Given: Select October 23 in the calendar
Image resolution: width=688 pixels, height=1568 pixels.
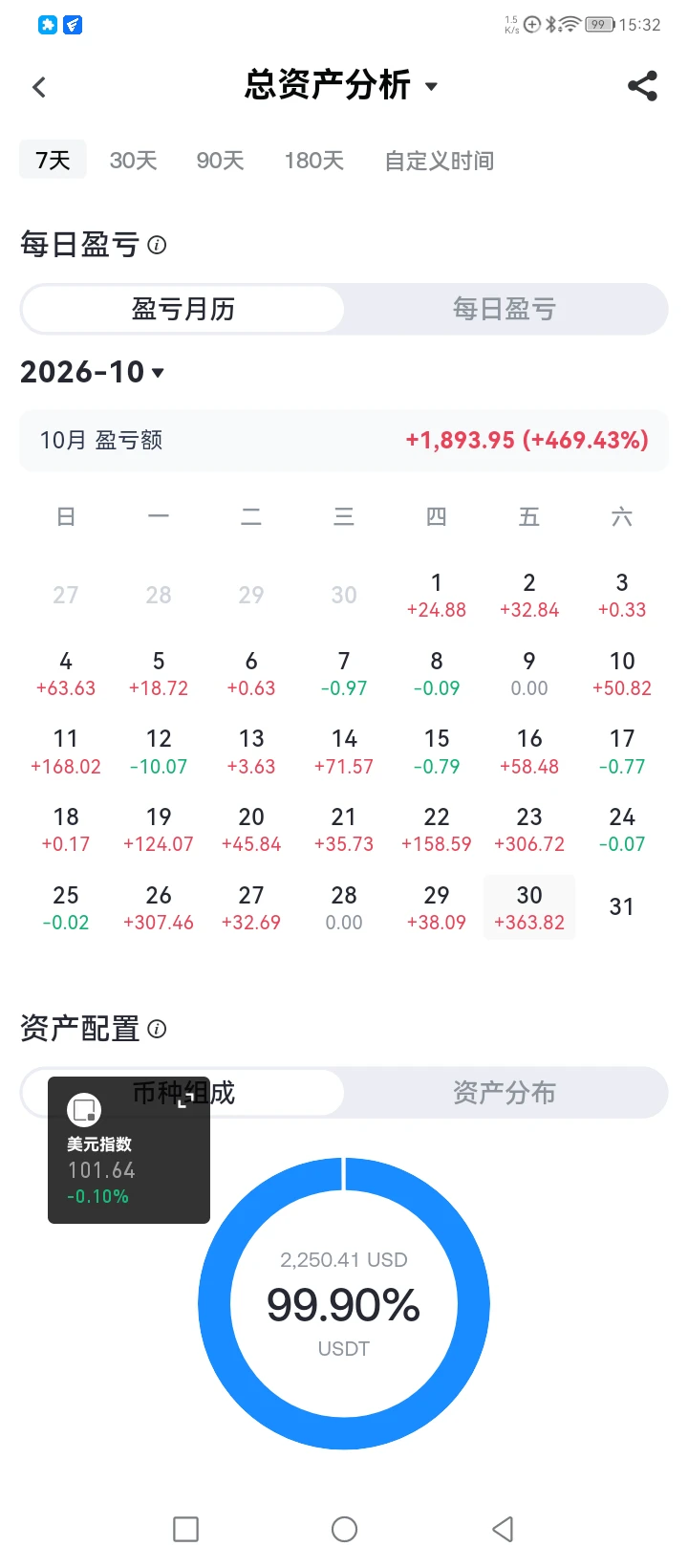Looking at the screenshot, I should (529, 829).
